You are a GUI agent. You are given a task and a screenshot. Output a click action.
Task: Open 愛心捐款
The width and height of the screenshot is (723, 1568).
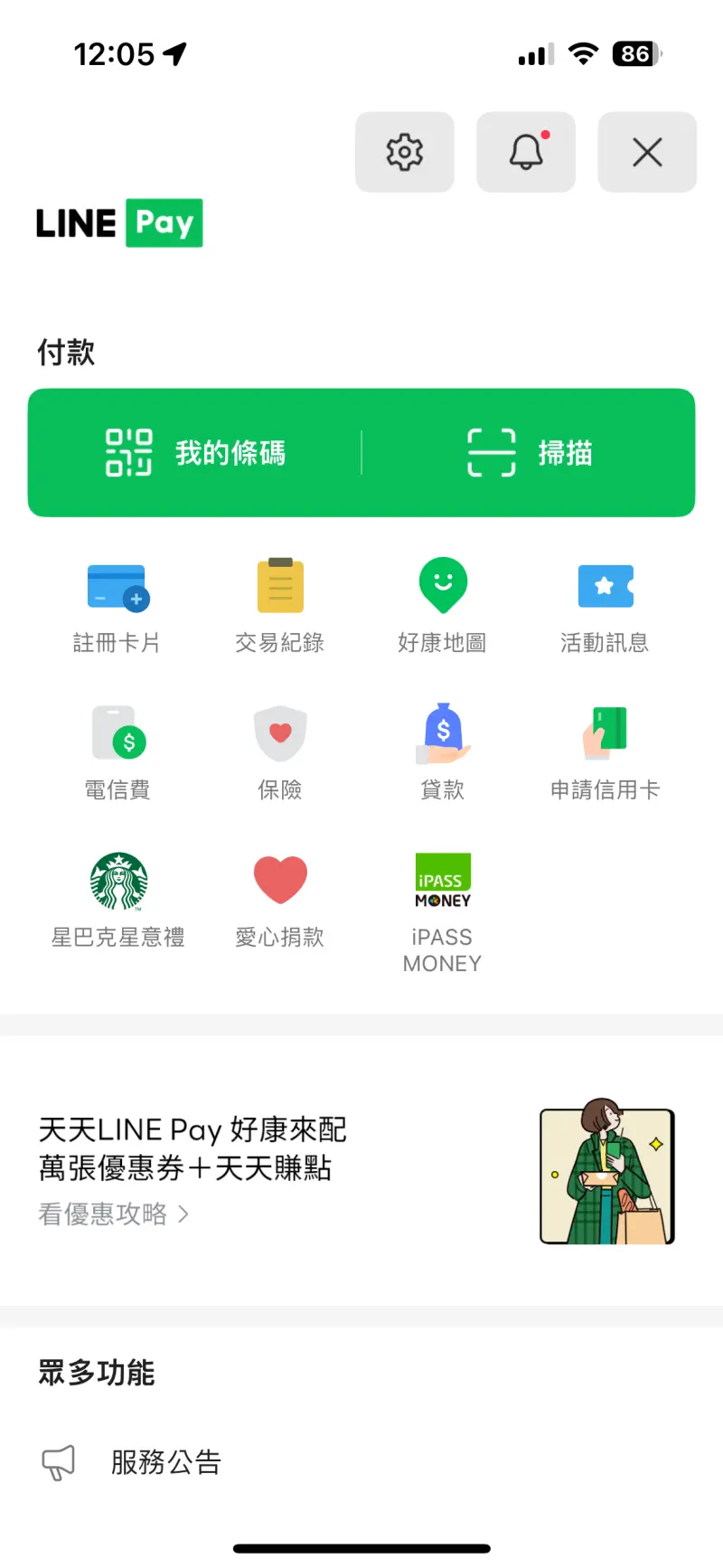pos(280,901)
